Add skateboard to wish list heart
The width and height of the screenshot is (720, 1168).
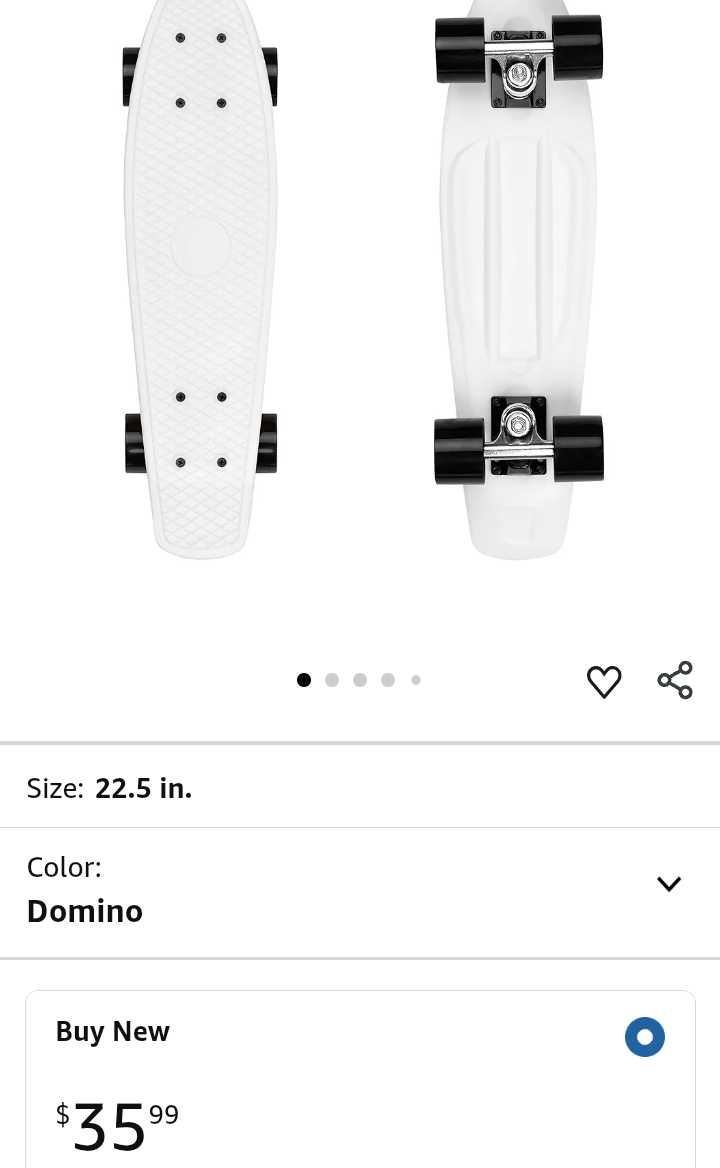(604, 682)
